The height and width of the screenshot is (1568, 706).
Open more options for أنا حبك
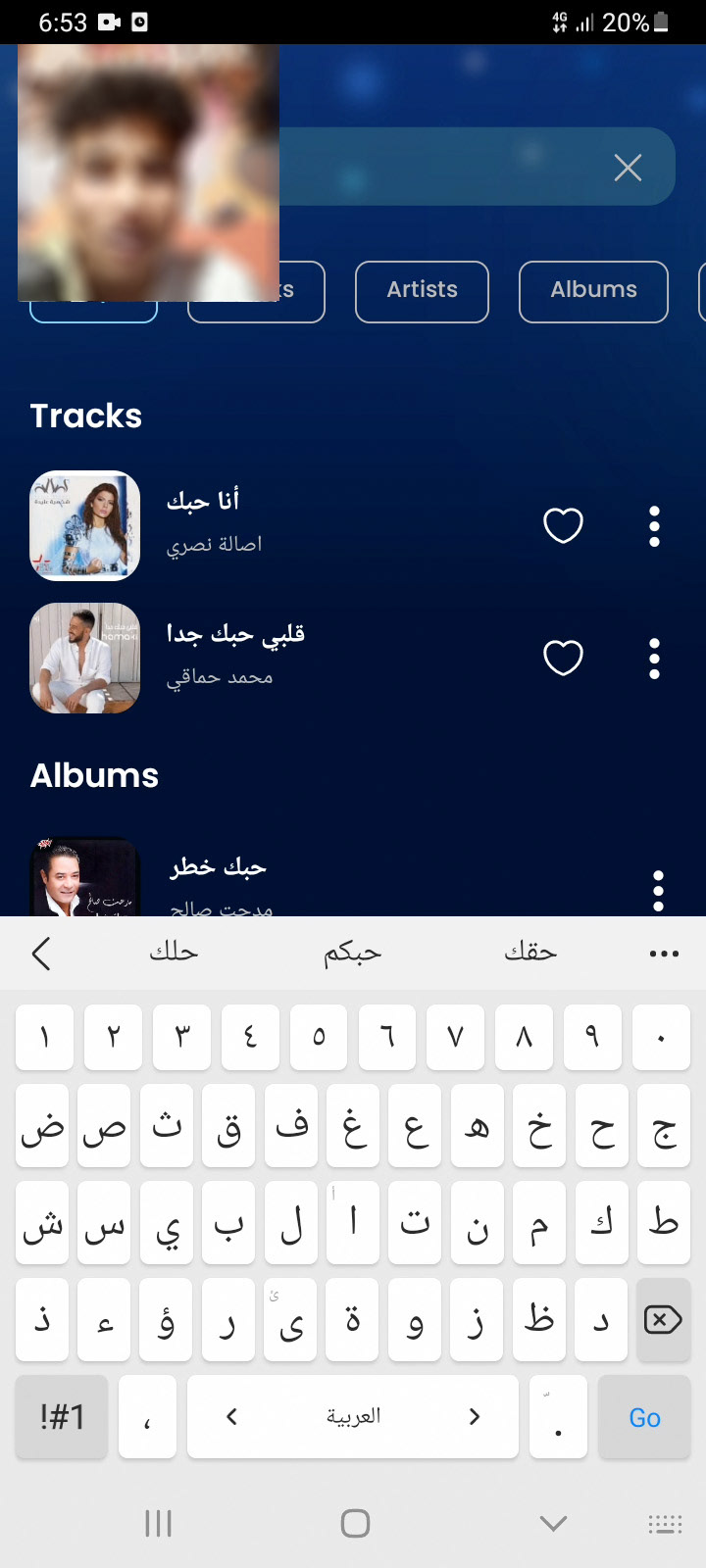coord(654,526)
